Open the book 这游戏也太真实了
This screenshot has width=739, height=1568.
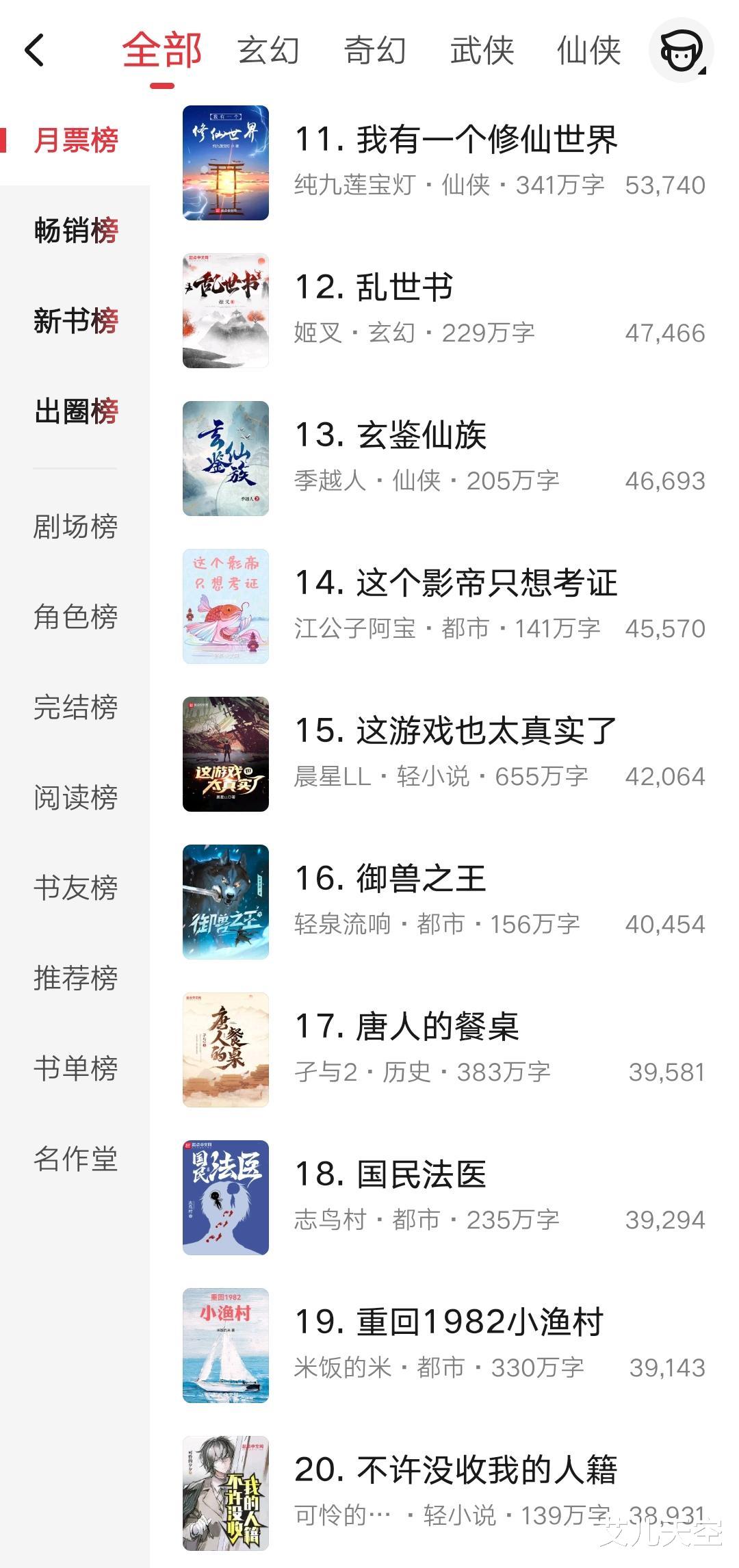coord(455,731)
